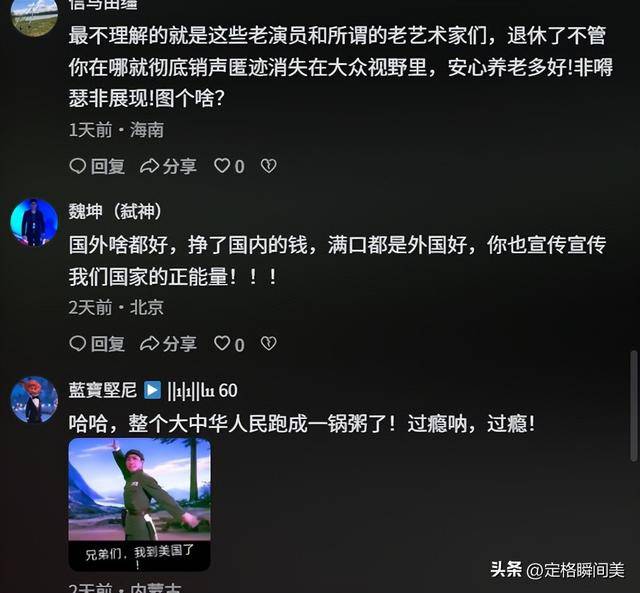Like 魏坤（弑神）'s comment
Image resolution: width=640 pixels, height=593 pixels.
tap(228, 344)
